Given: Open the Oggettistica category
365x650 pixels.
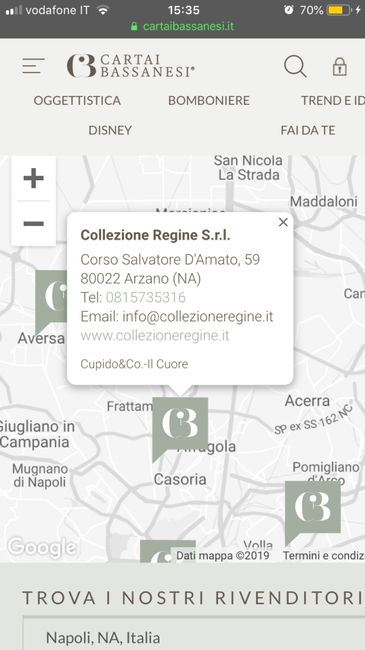Looking at the screenshot, I should click(x=77, y=100).
